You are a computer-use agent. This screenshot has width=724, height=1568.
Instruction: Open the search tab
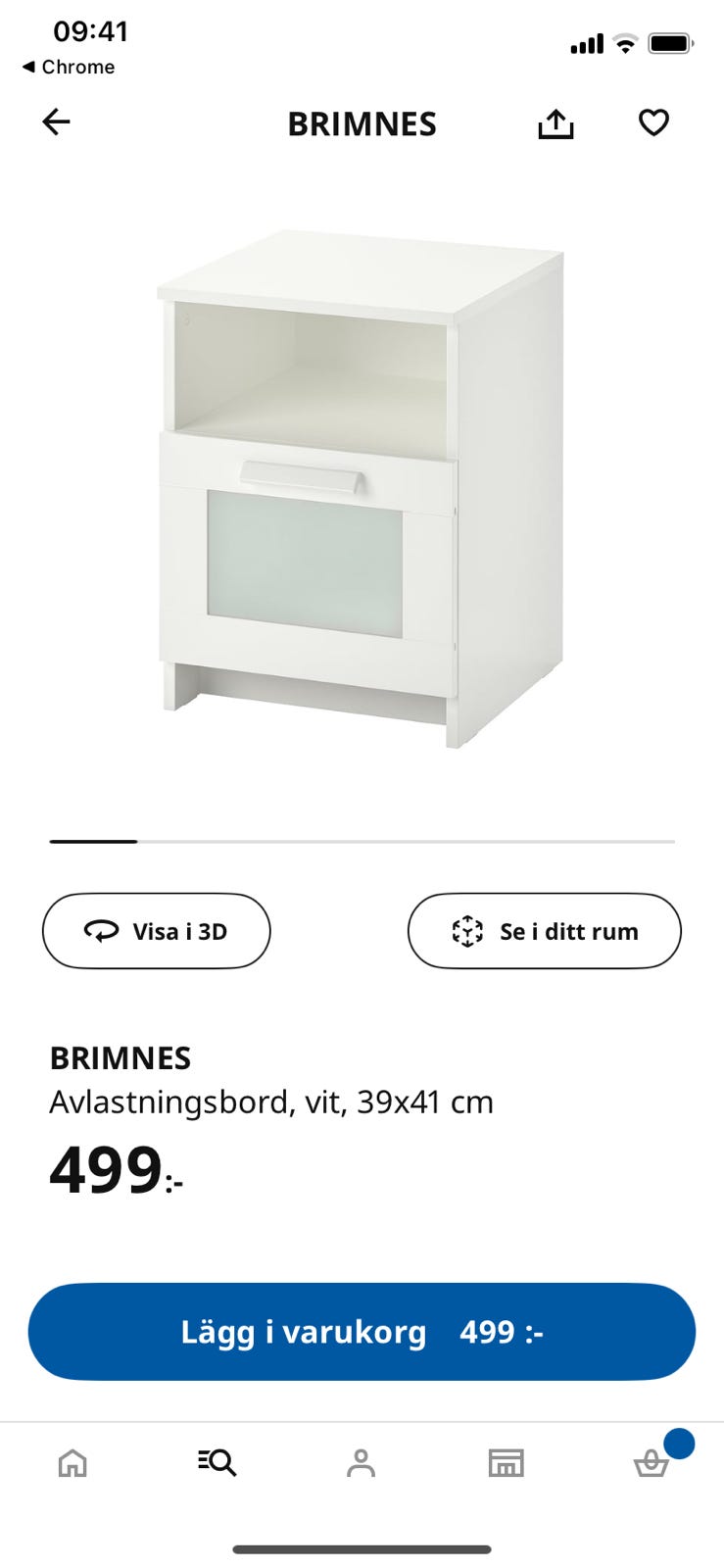click(x=217, y=1463)
